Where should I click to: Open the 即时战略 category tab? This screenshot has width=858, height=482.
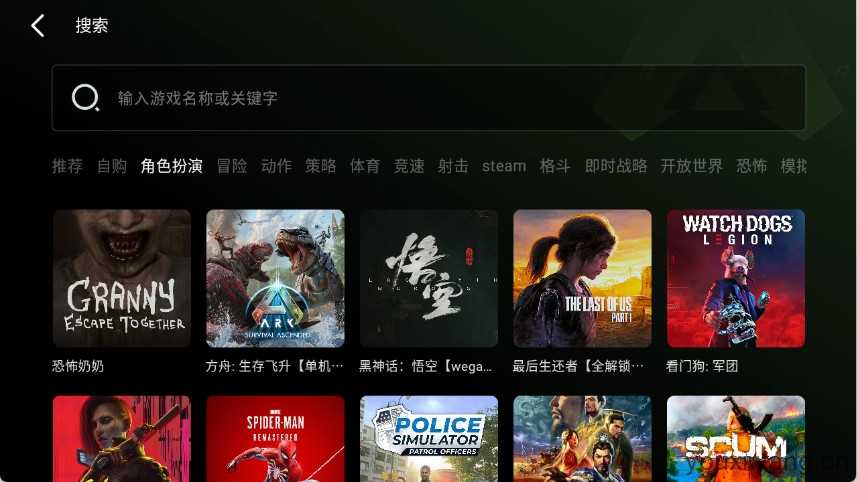tap(616, 166)
